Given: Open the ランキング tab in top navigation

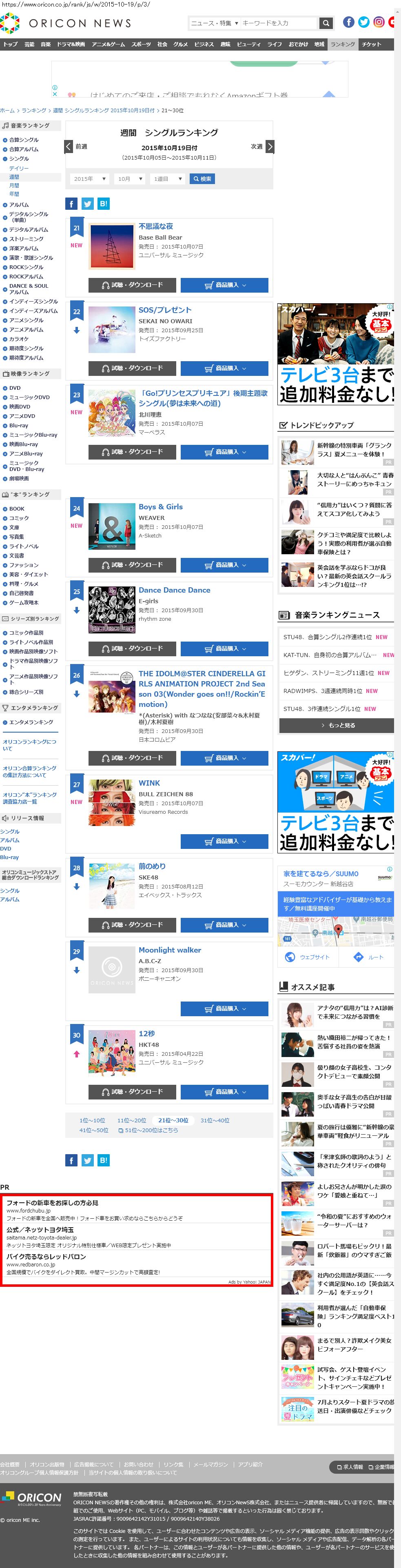Looking at the screenshot, I should click(343, 44).
